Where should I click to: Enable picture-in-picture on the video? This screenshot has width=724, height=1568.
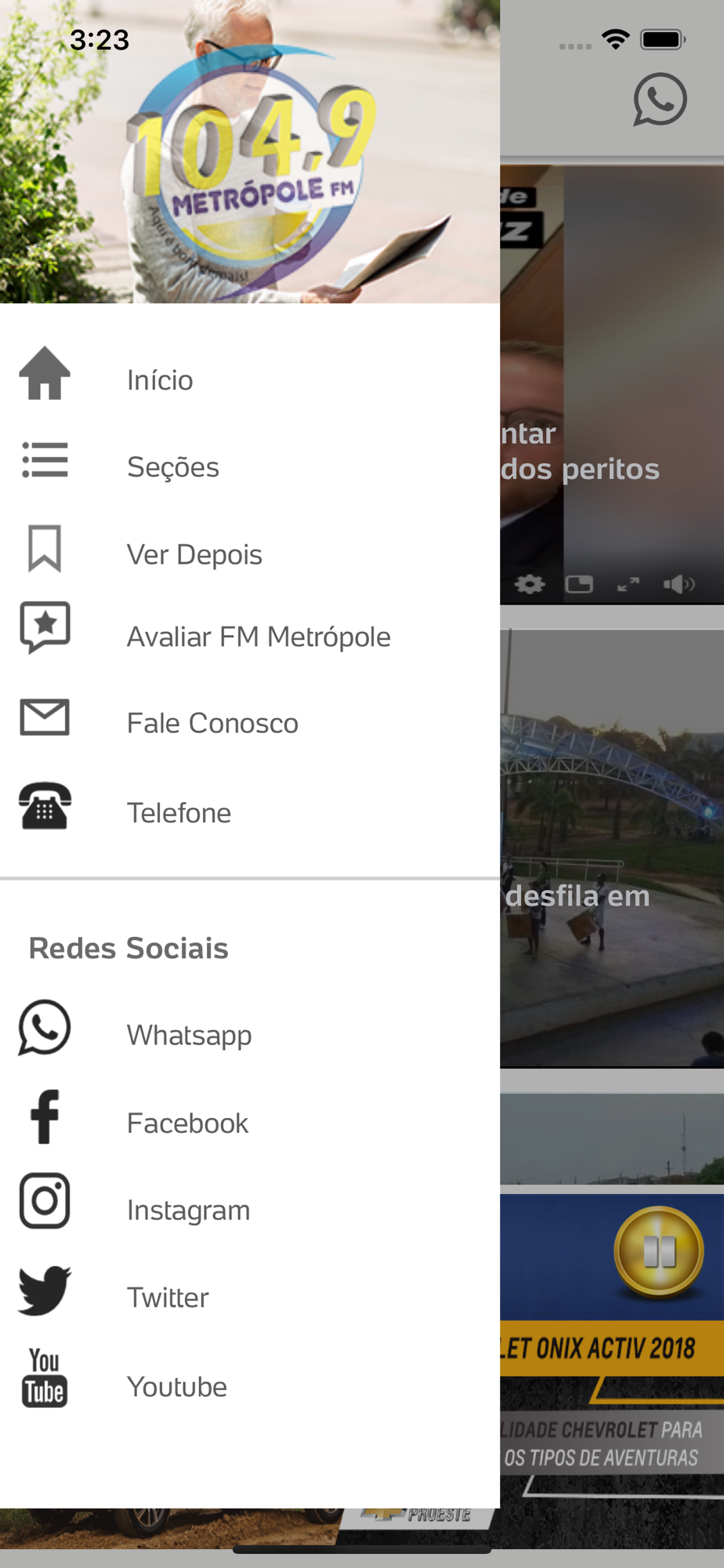point(579,584)
